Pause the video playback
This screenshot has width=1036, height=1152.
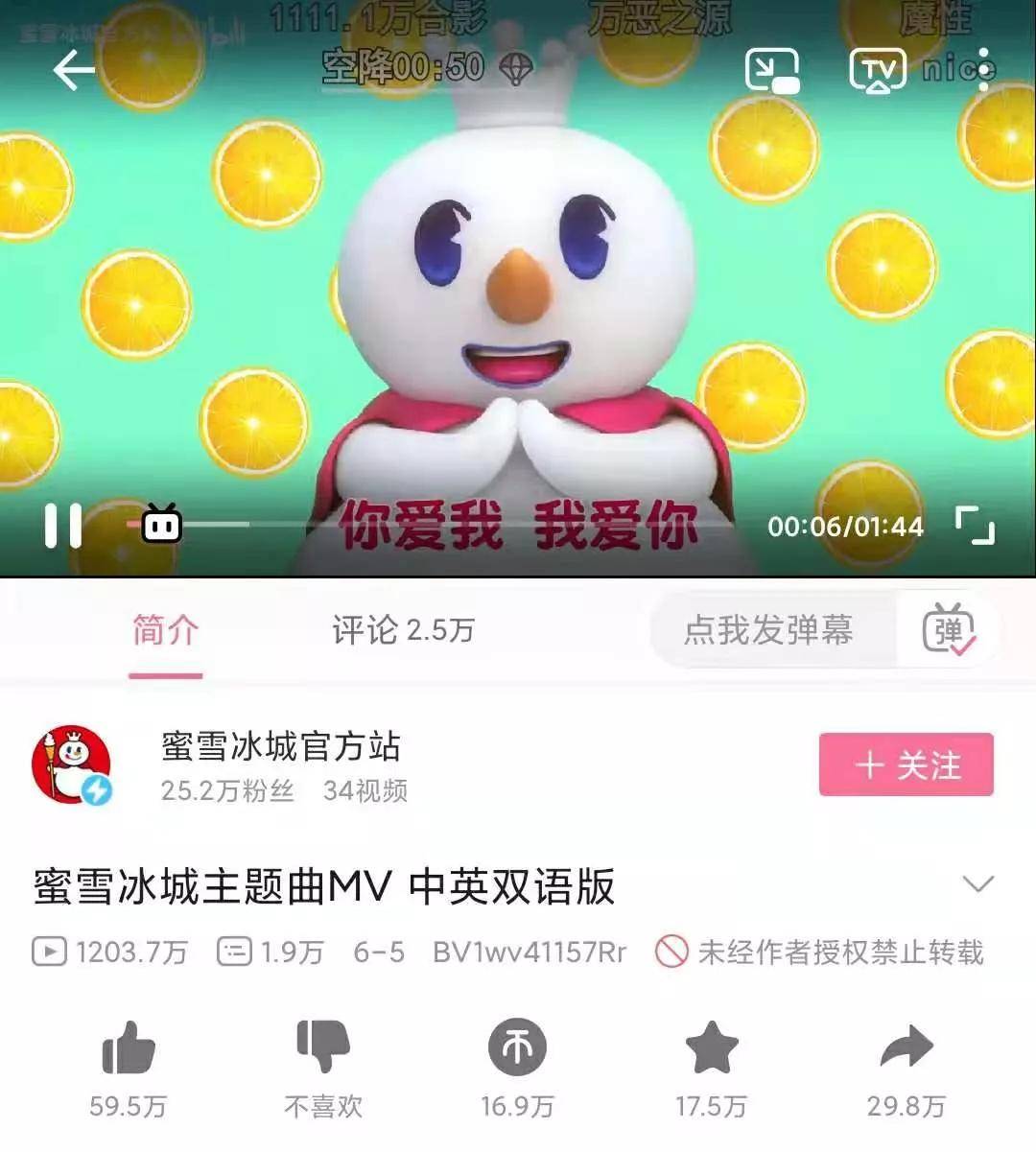[63, 526]
